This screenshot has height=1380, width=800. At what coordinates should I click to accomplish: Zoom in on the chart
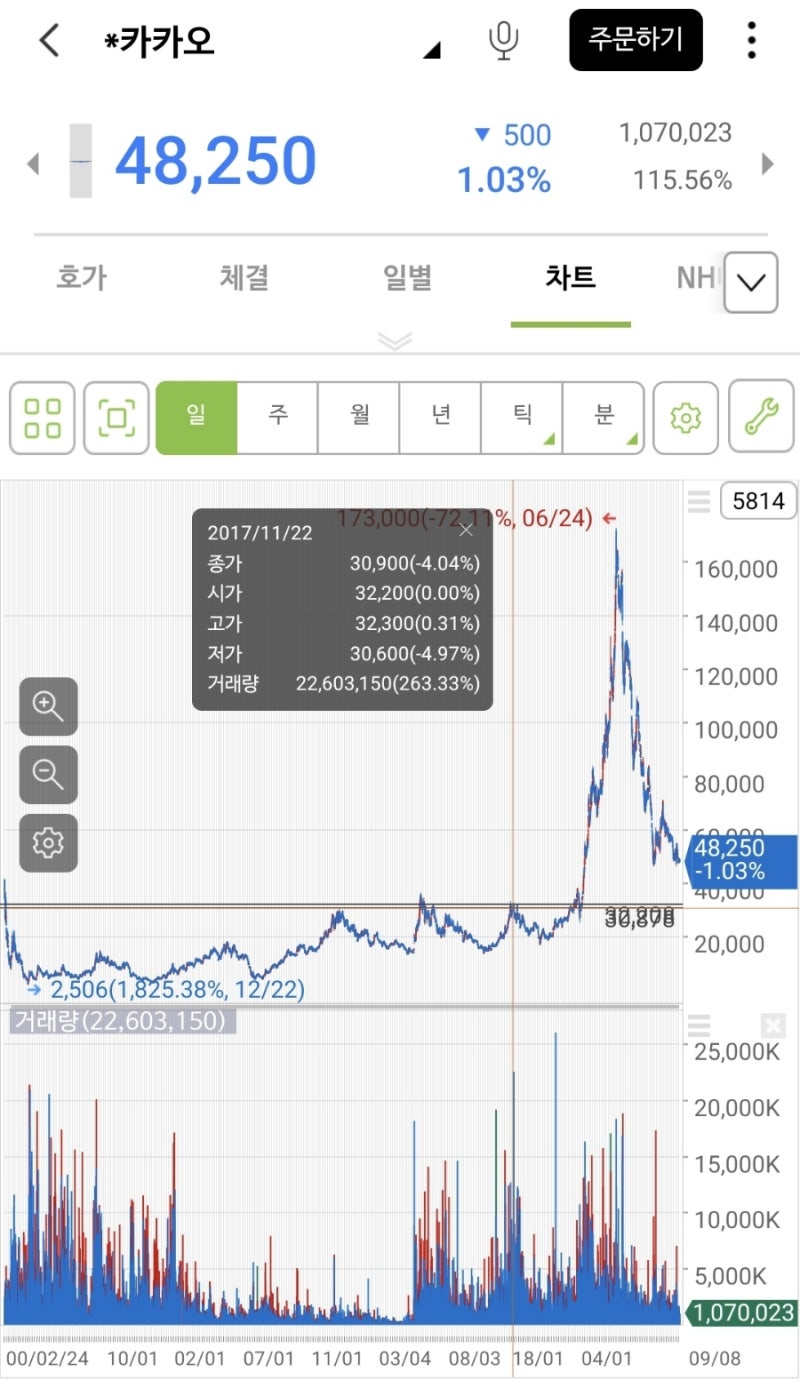(48, 706)
